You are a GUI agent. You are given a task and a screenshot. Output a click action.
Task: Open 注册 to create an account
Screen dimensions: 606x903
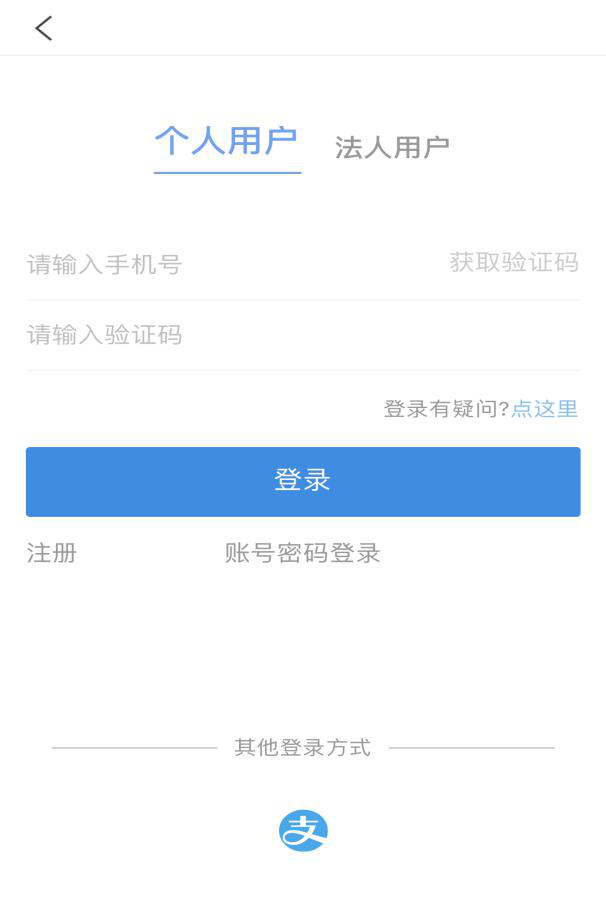[52, 553]
